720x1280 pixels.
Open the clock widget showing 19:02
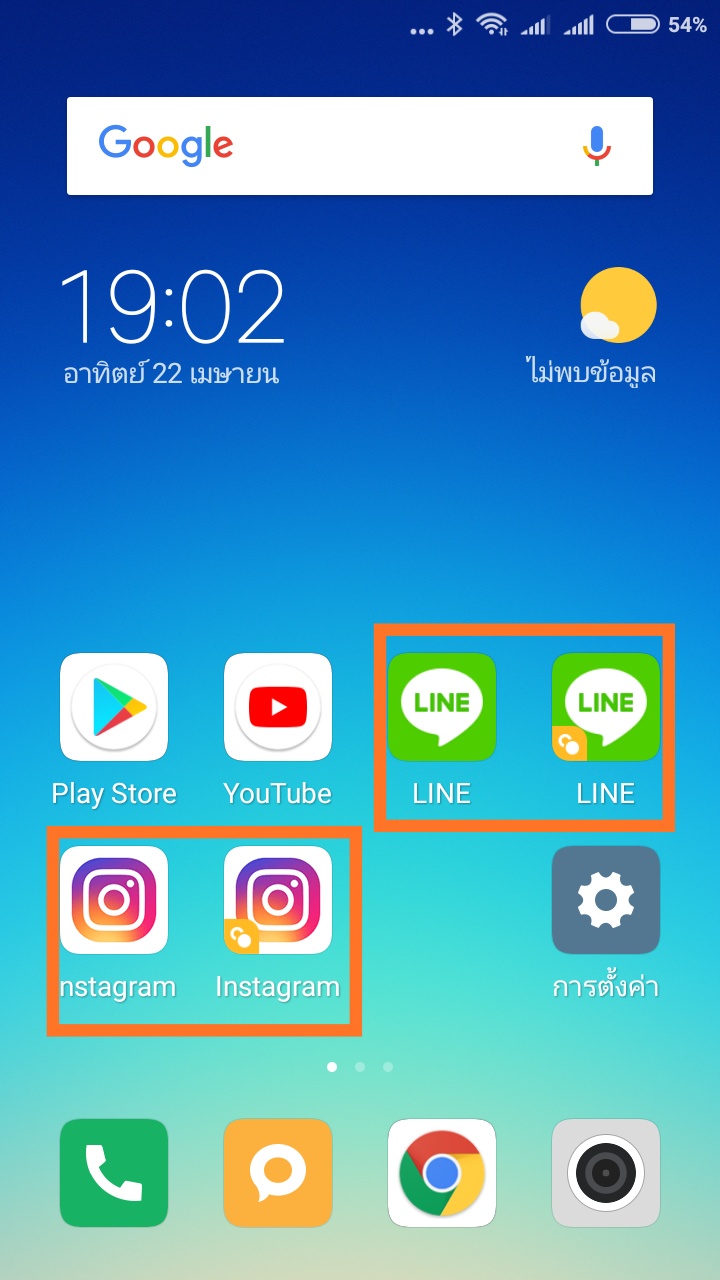pyautogui.click(x=172, y=308)
